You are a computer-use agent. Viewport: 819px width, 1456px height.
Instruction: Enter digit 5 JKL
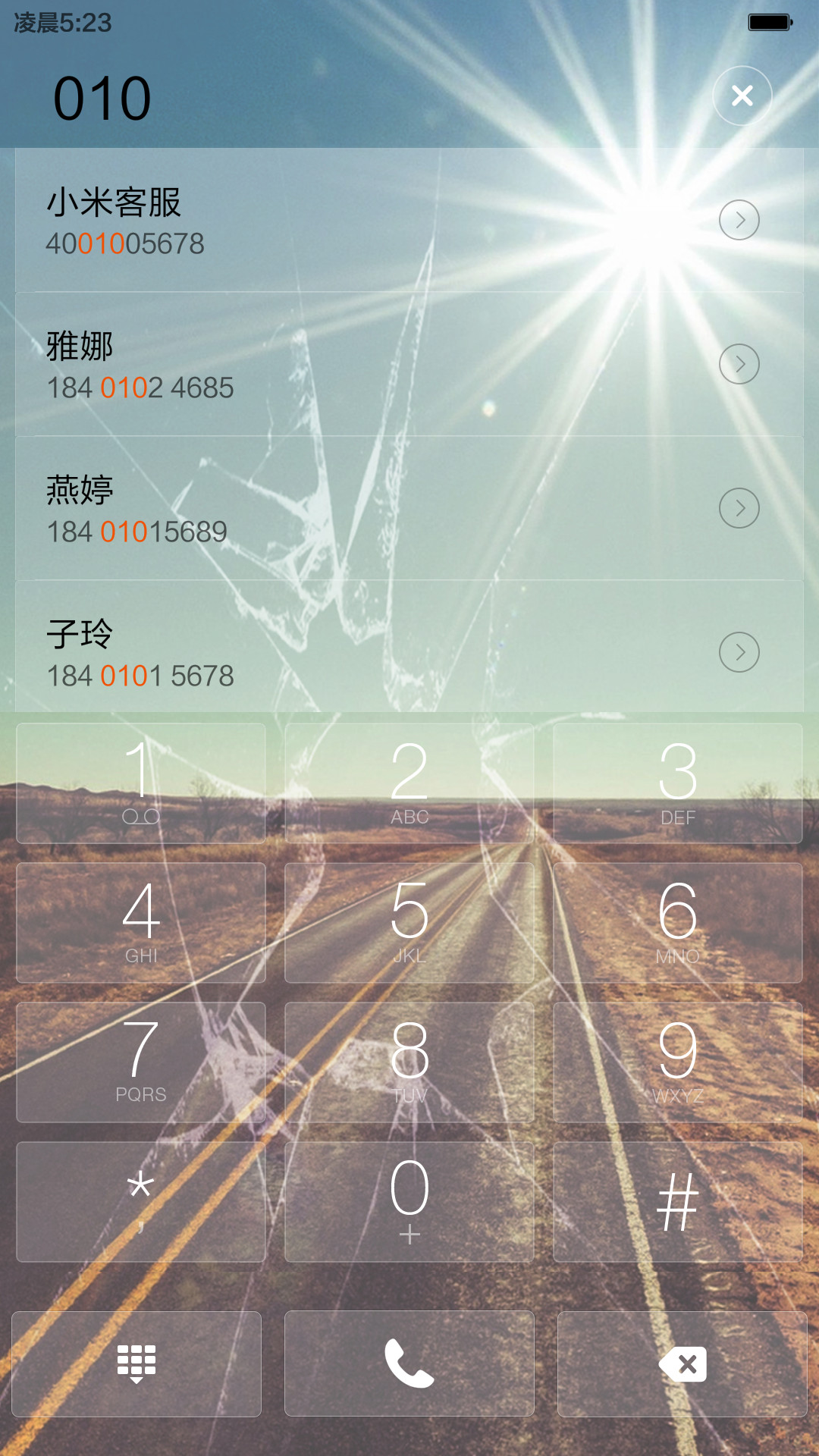409,923
